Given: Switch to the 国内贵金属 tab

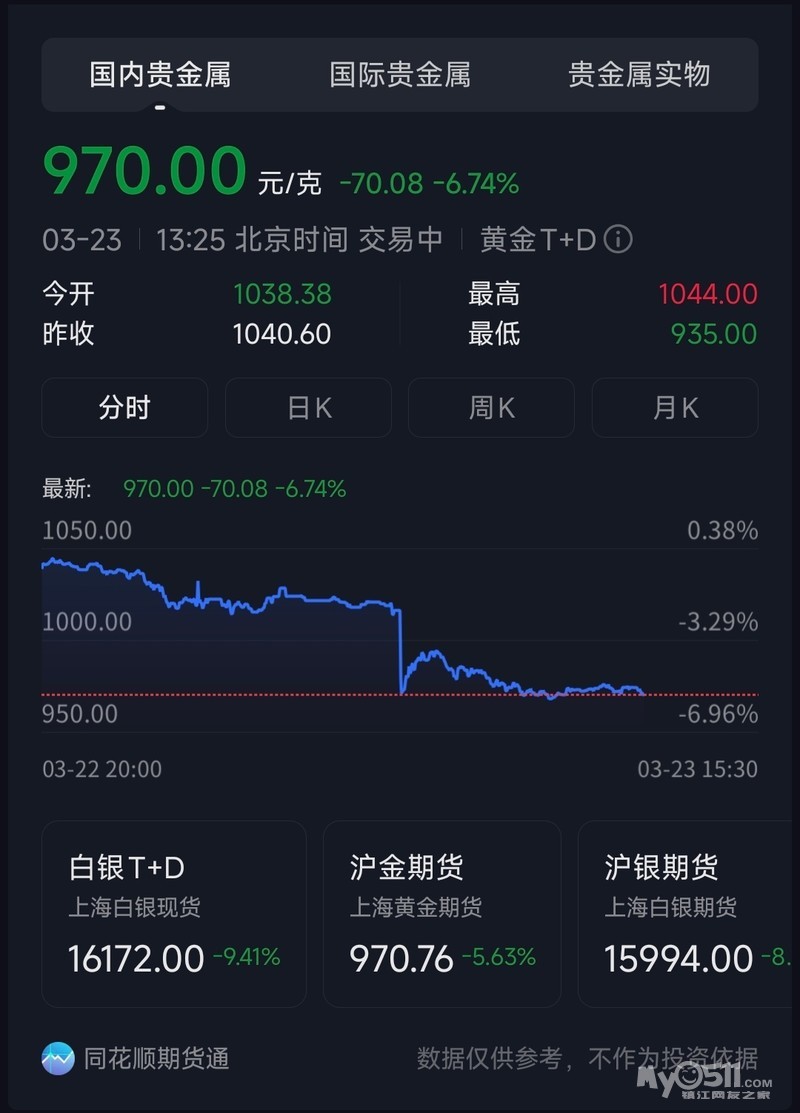Looking at the screenshot, I should (x=160, y=75).
